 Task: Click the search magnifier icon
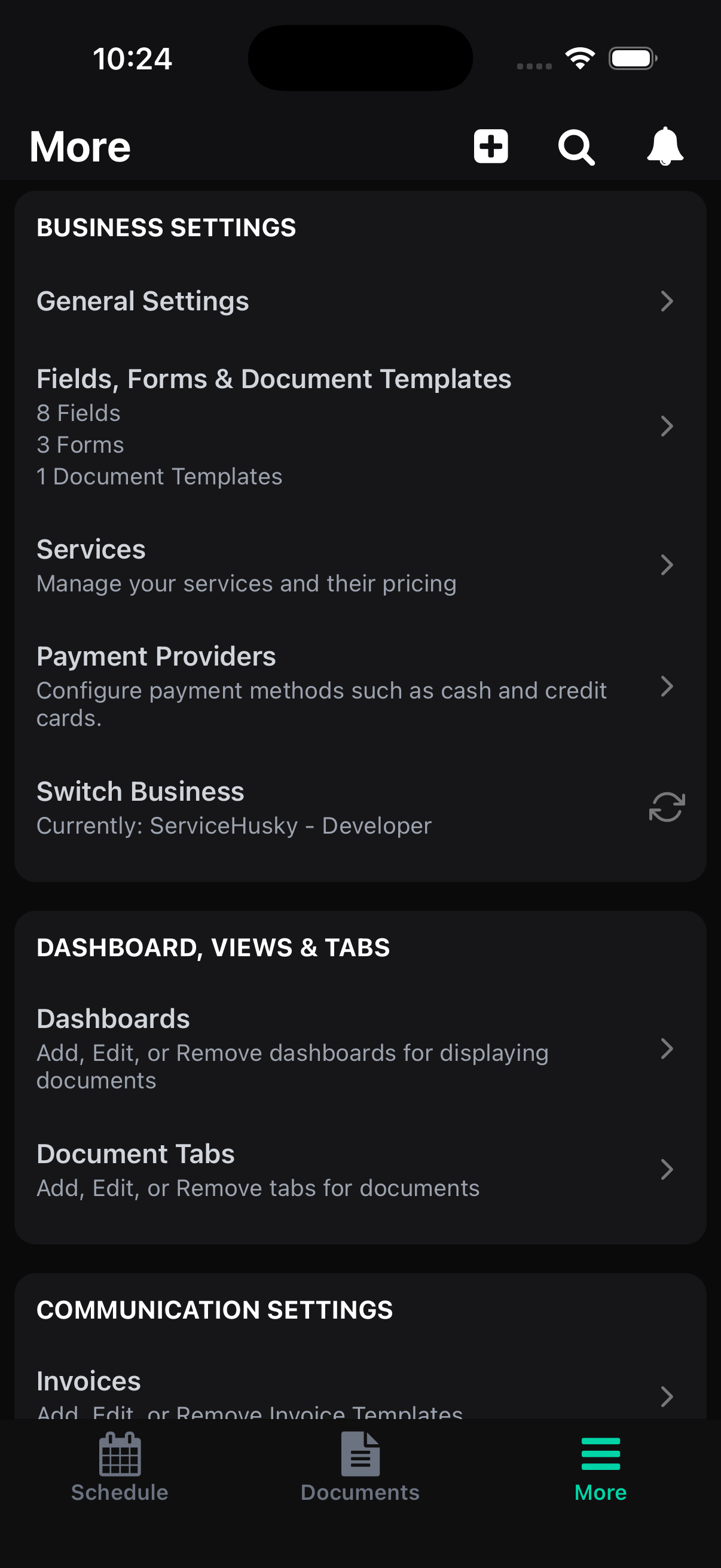pyautogui.click(x=575, y=146)
